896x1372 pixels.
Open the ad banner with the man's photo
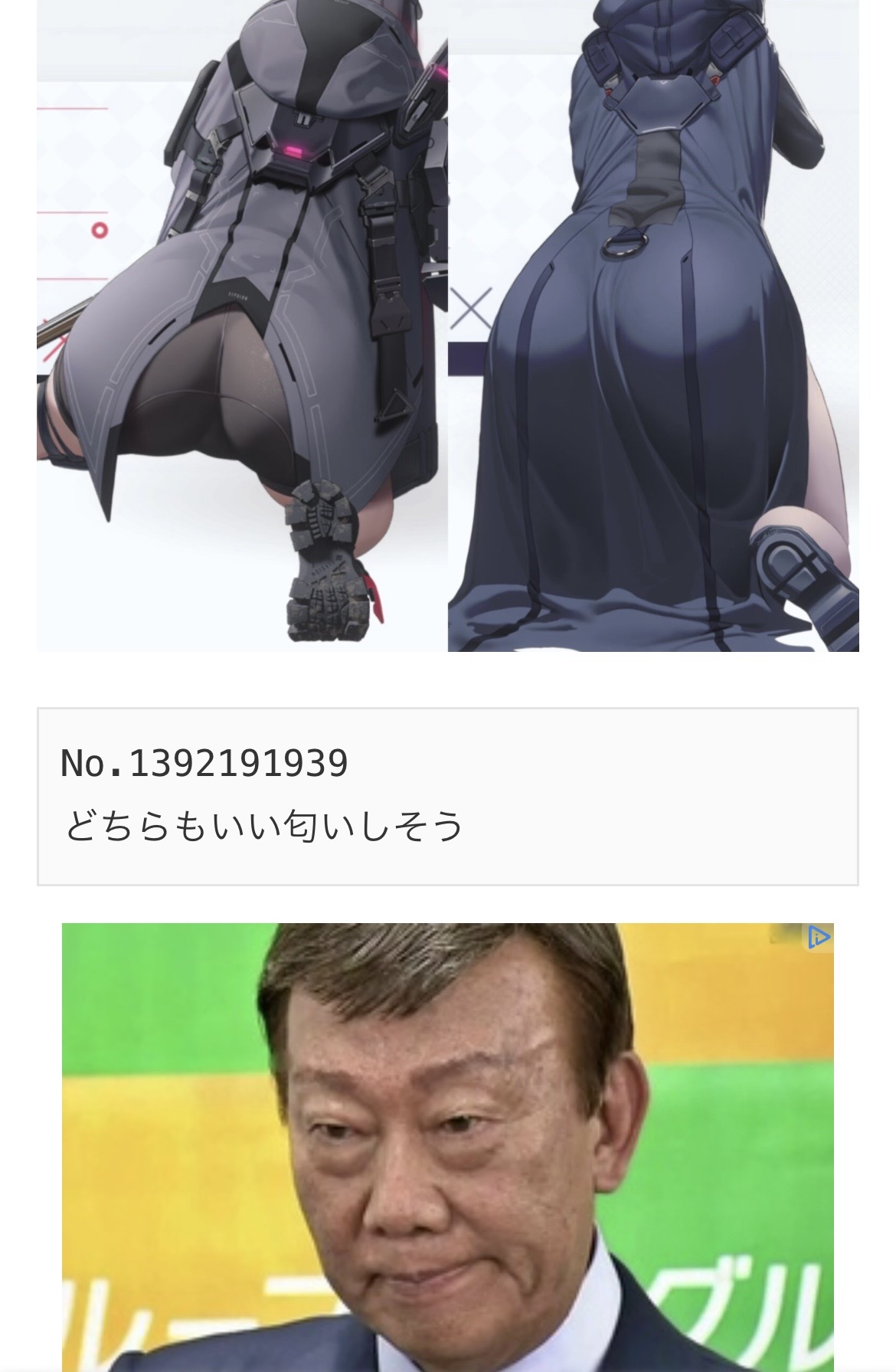pos(447,1149)
